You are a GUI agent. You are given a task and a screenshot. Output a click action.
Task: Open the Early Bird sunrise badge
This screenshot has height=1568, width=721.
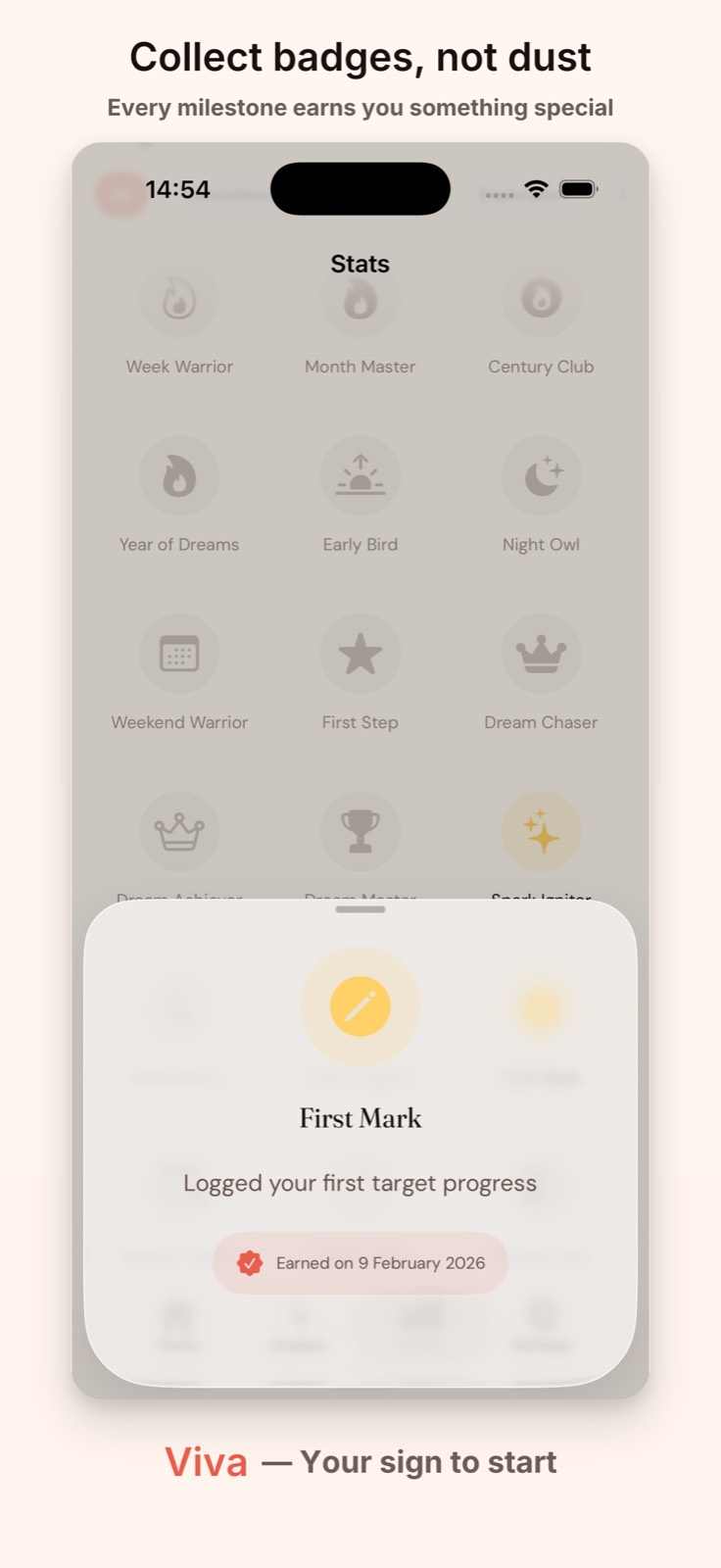(360, 475)
